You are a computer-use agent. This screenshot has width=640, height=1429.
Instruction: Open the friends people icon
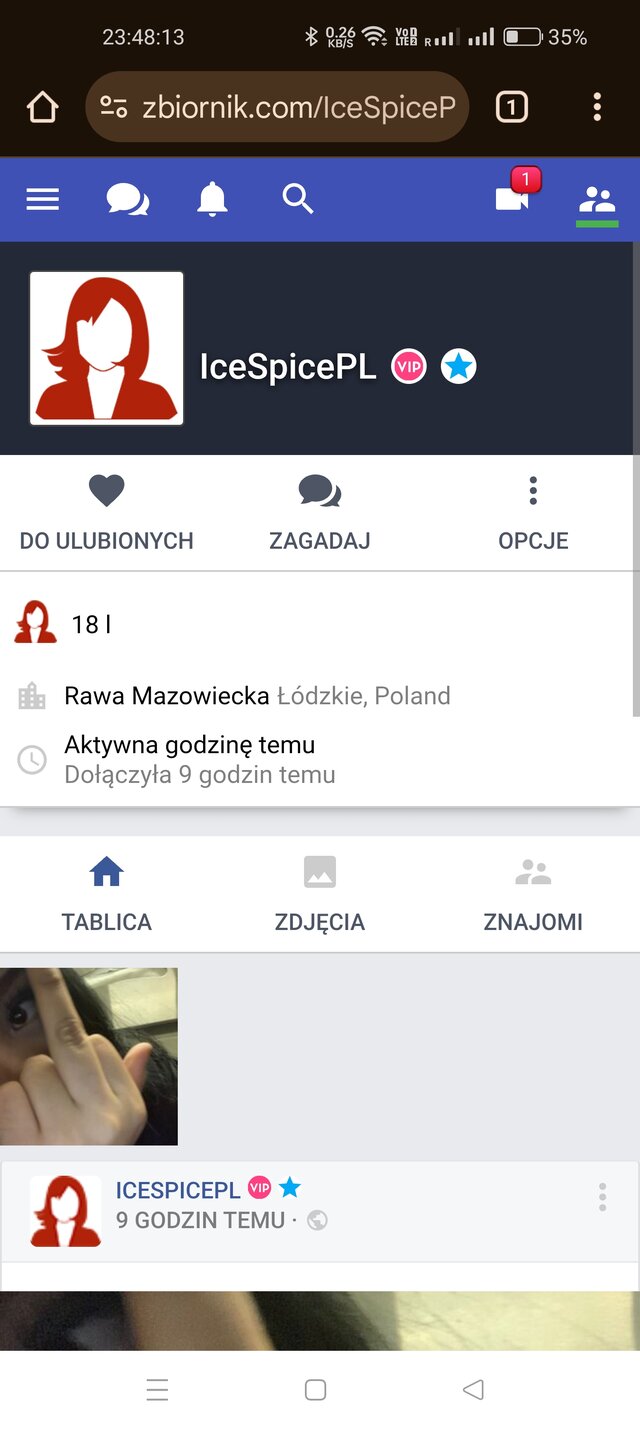pyautogui.click(x=597, y=200)
